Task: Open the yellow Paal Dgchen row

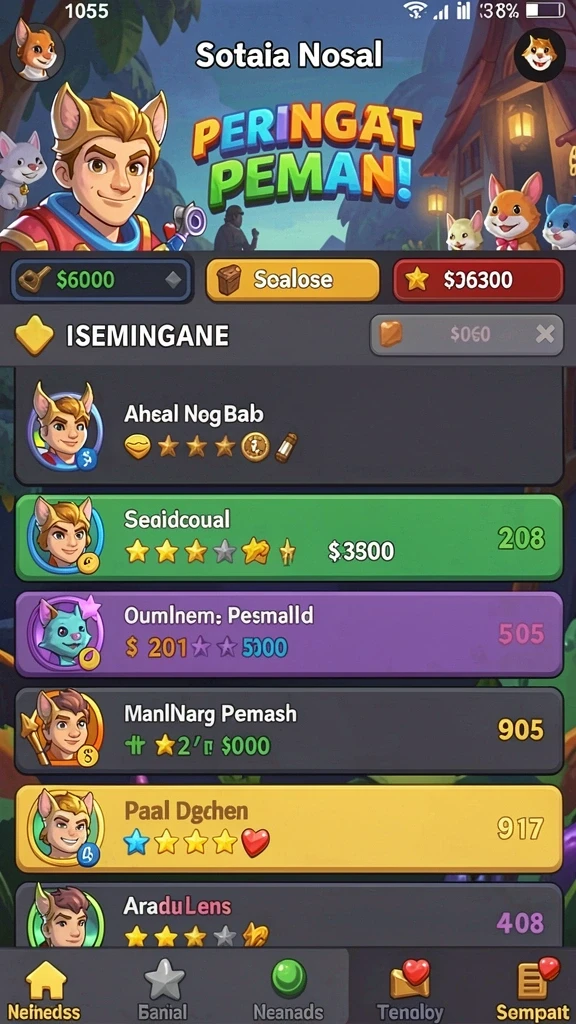Action: [288, 828]
